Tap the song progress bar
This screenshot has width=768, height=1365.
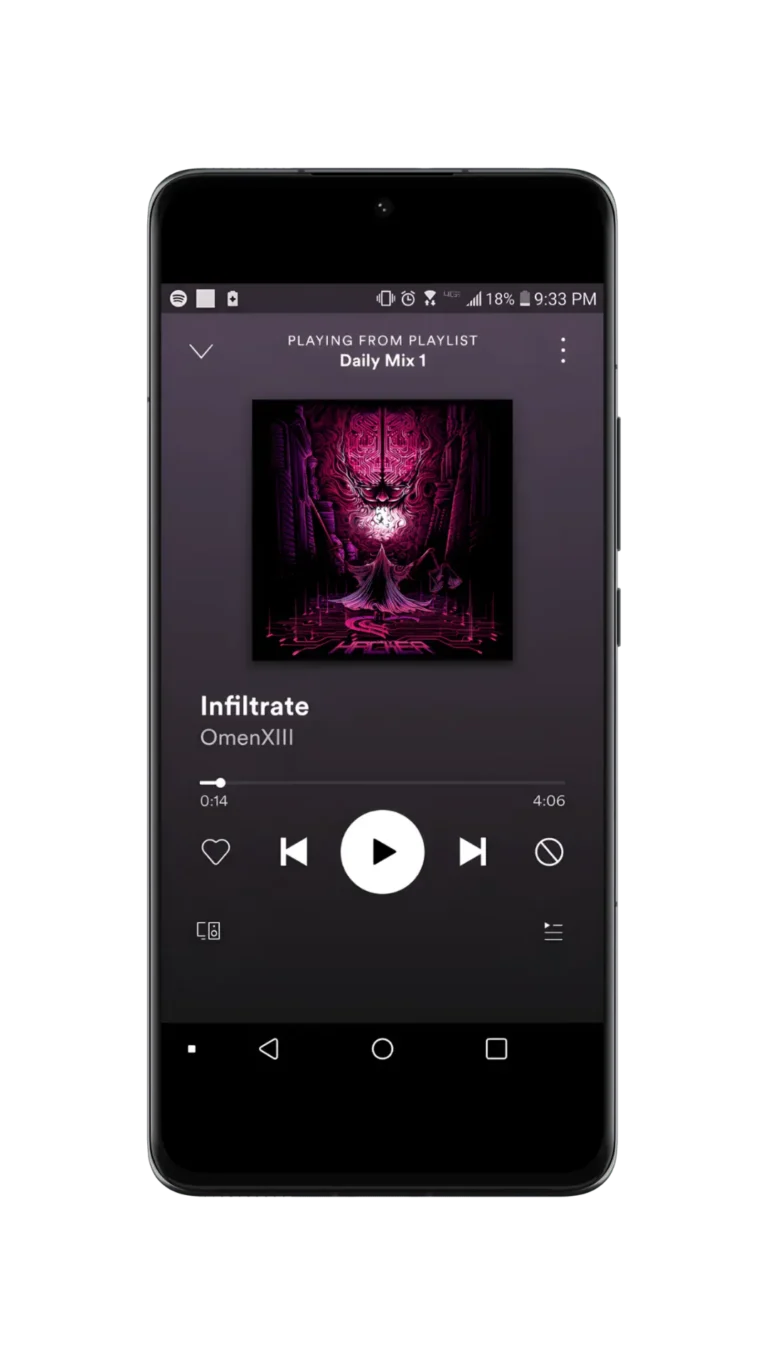[383, 783]
